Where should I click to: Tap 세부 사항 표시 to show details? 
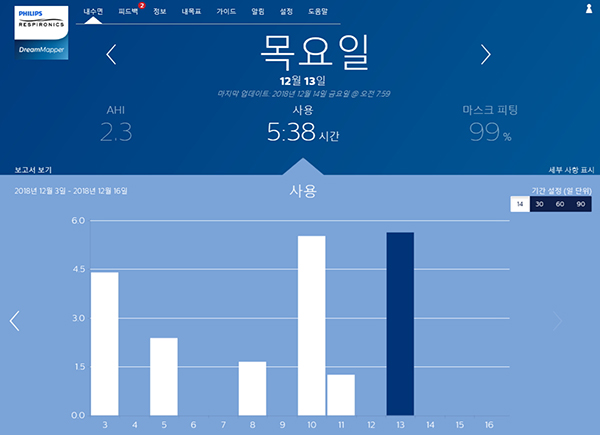coord(571,170)
